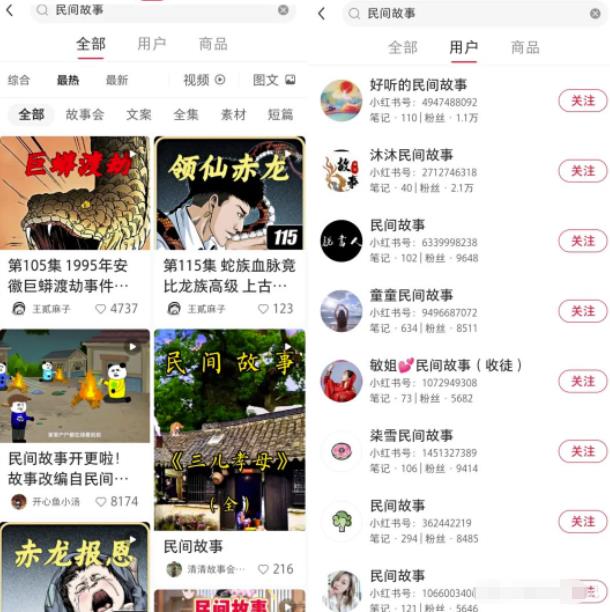
Task: Switch to the 最新 sort option
Action: pyautogui.click(x=117, y=80)
